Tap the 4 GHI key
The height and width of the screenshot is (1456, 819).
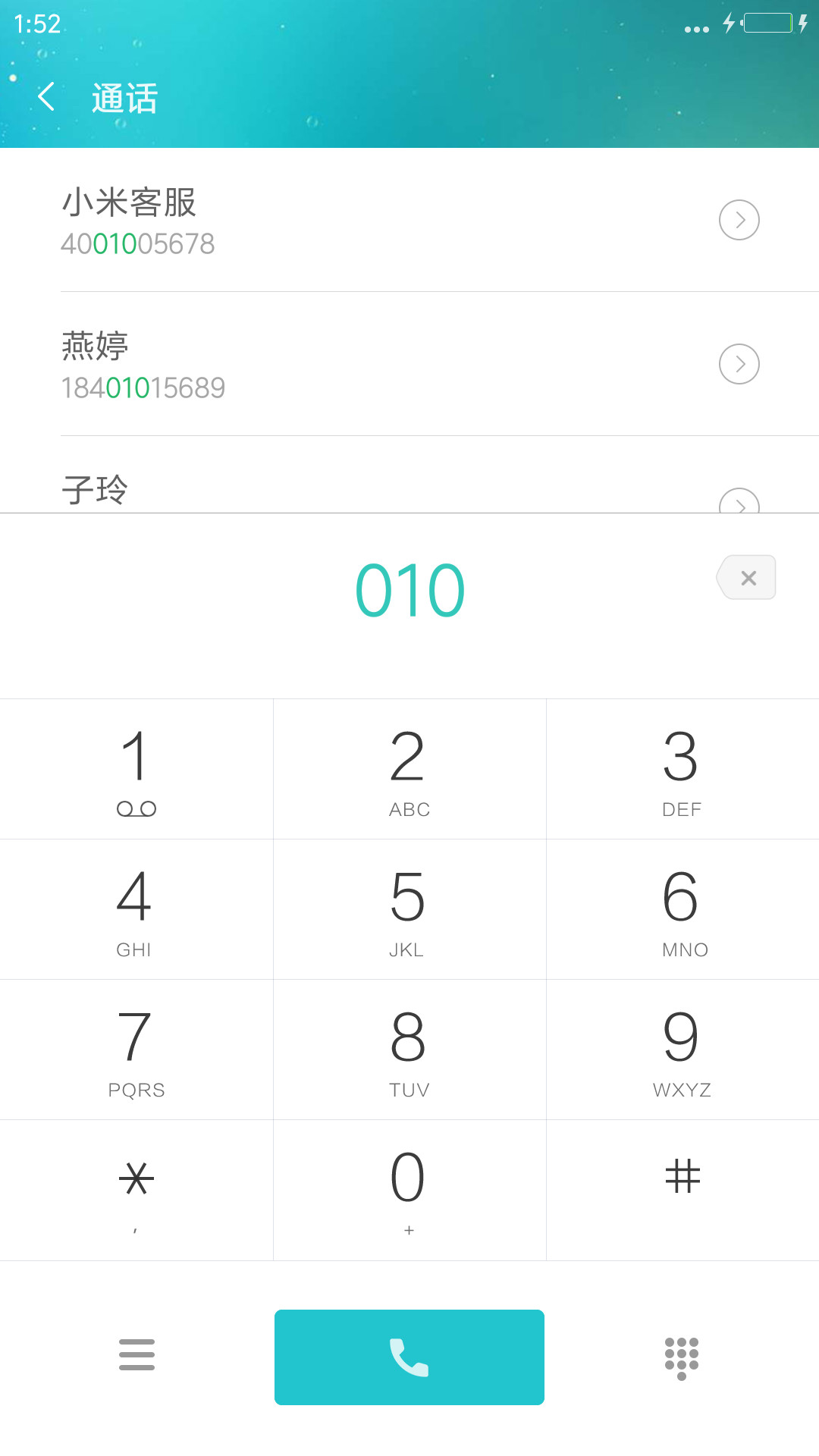point(136,909)
